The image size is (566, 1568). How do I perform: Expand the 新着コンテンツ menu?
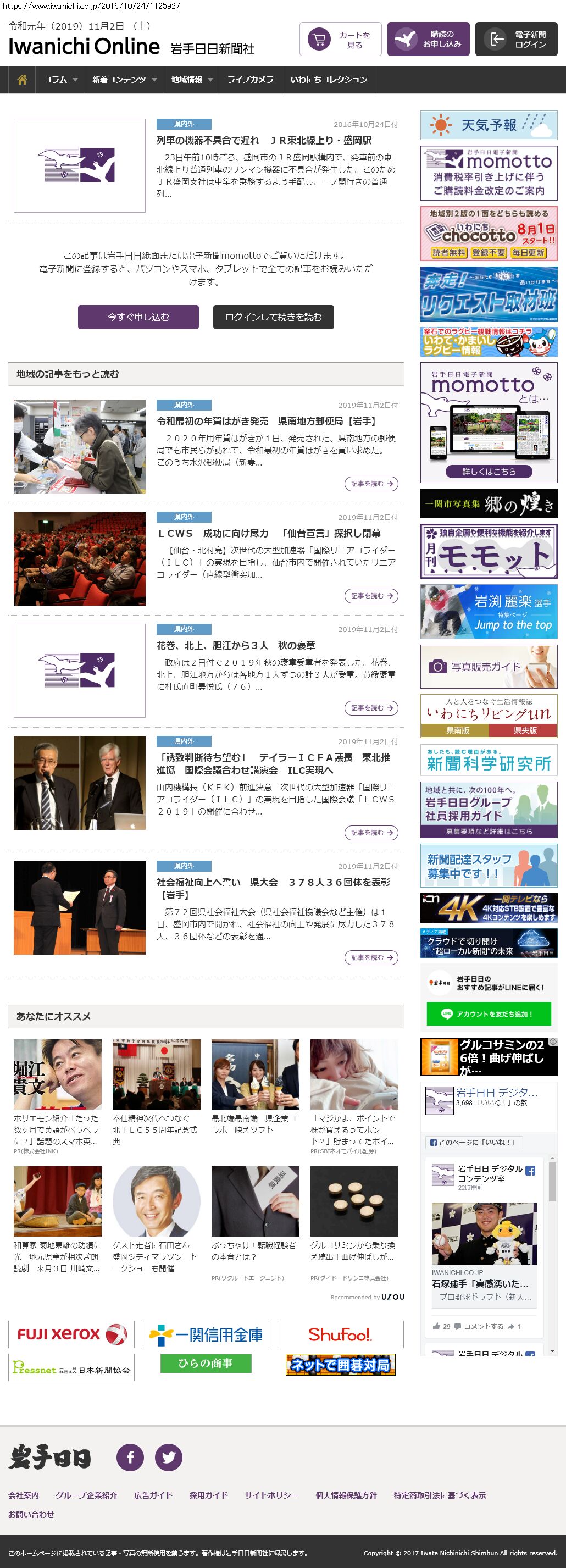[x=124, y=80]
